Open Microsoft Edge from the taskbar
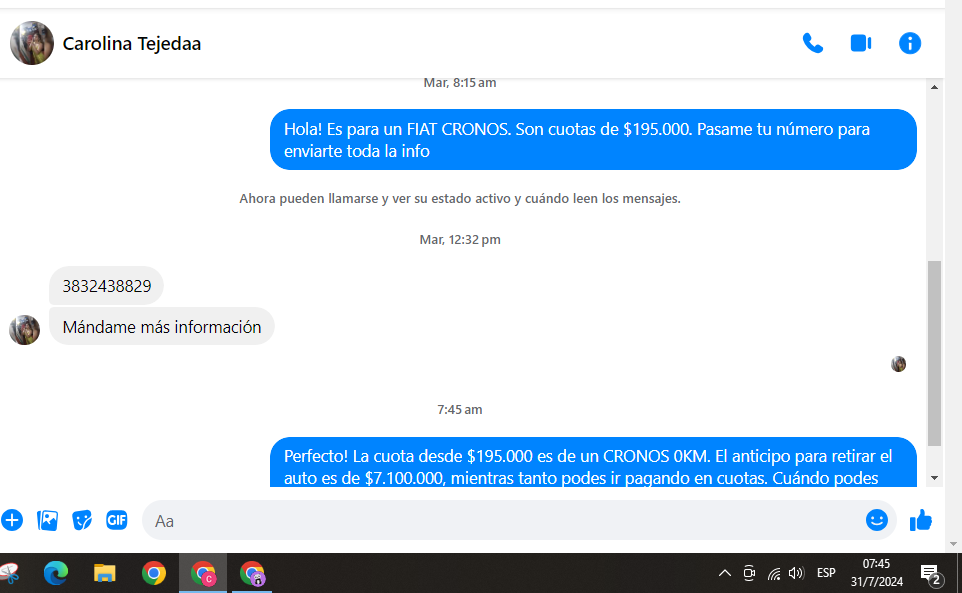The image size is (962, 593). (x=56, y=573)
